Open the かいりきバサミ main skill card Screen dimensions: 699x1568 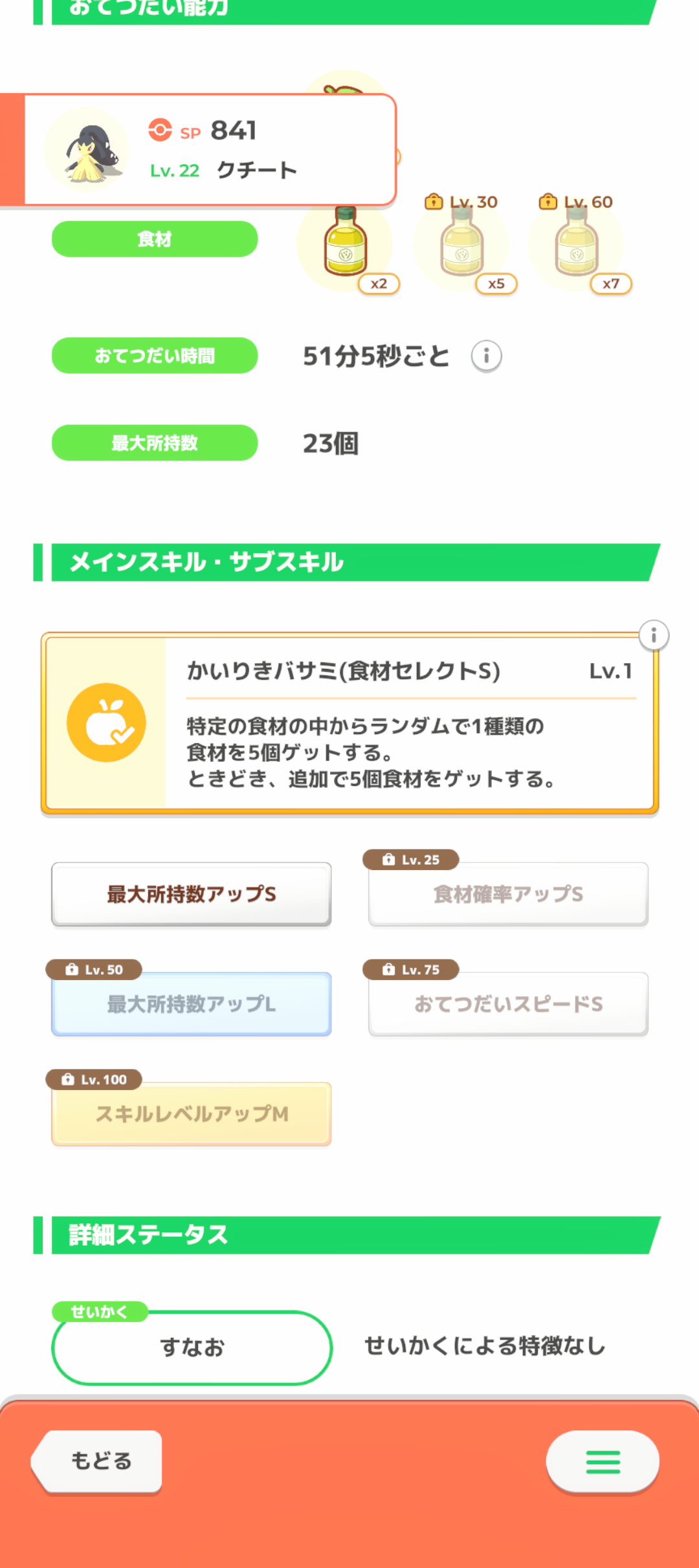[349, 723]
